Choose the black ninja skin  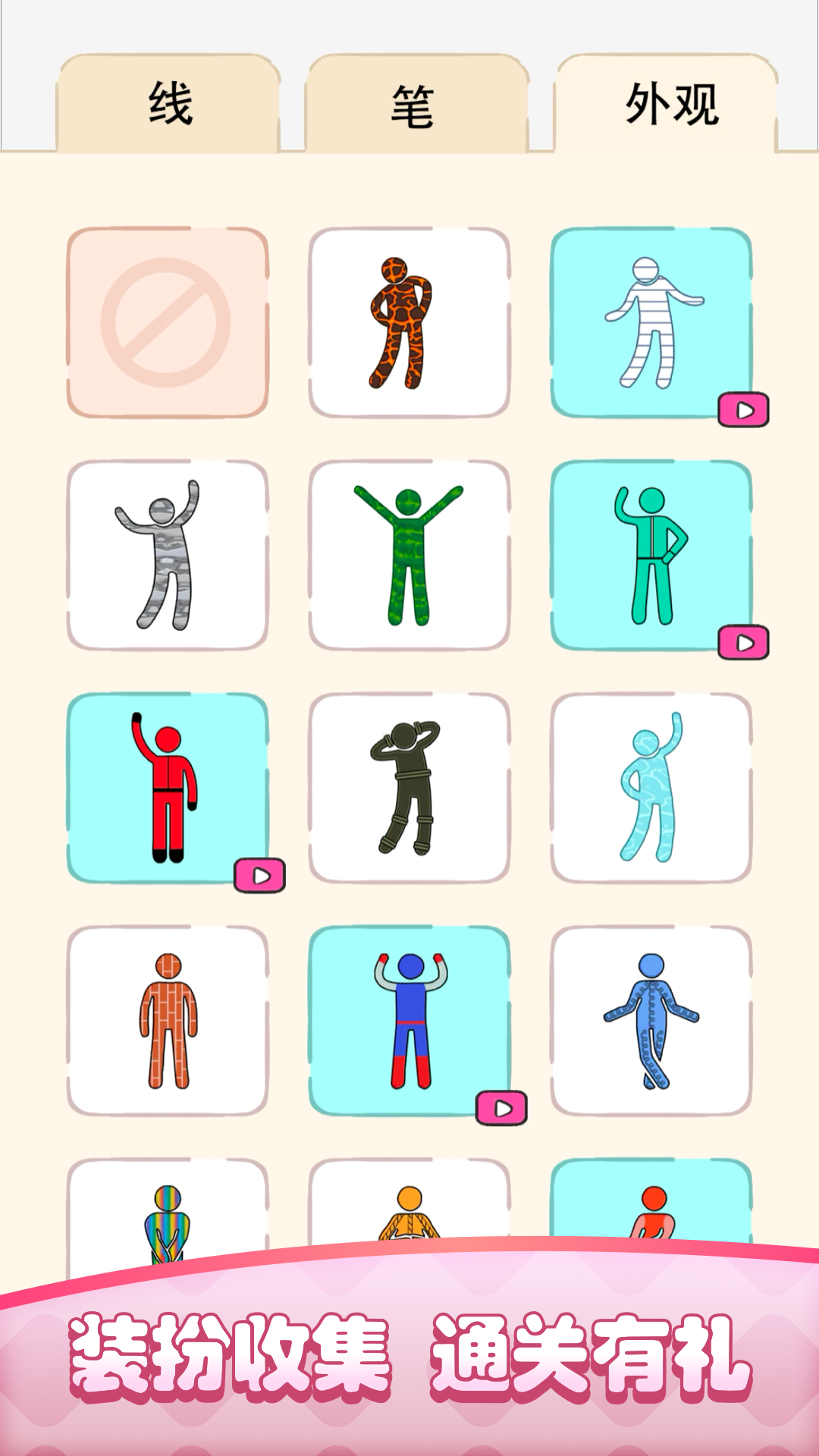tap(409, 788)
